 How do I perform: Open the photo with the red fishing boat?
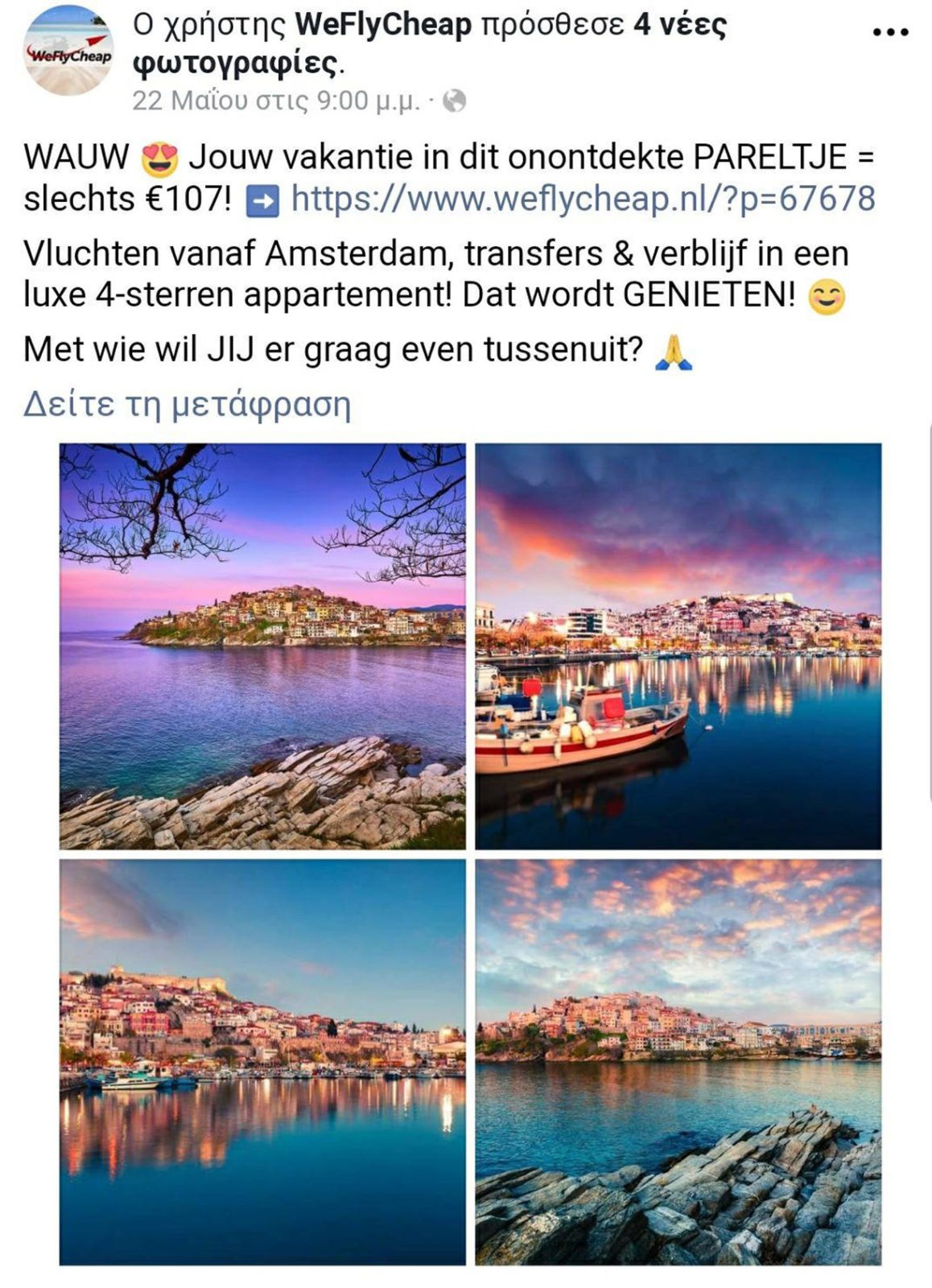pos(678,646)
